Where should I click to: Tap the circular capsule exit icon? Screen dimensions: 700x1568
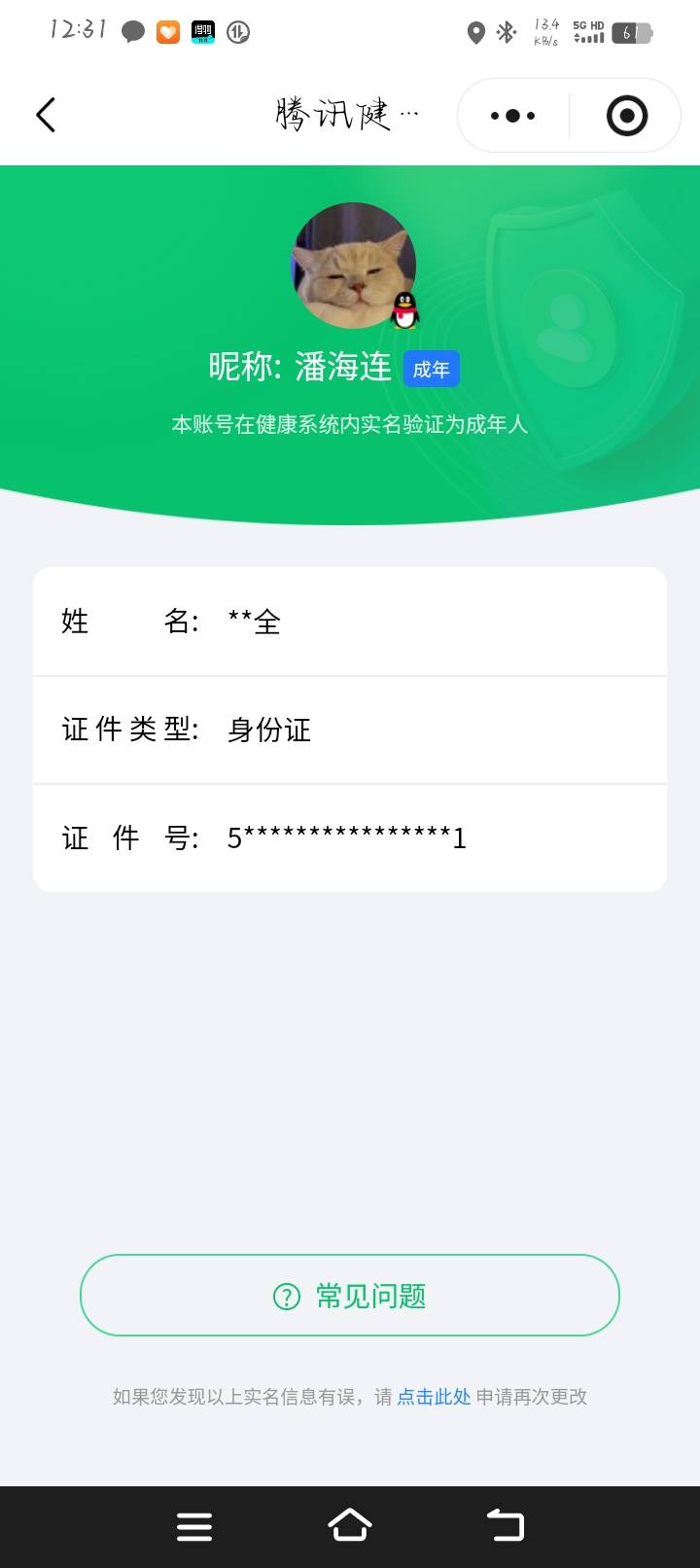coord(625,114)
